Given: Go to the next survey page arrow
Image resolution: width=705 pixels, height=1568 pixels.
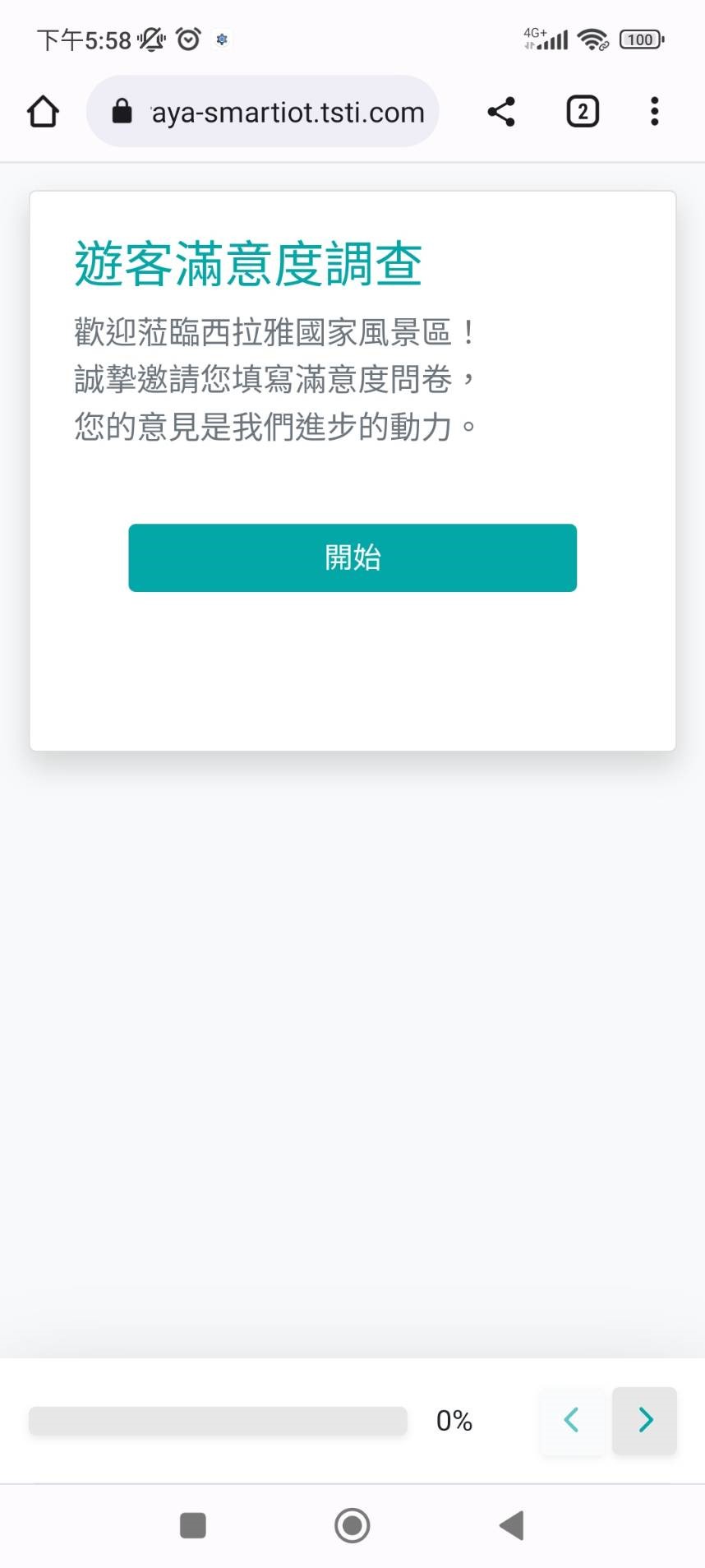Looking at the screenshot, I should click(x=645, y=1419).
